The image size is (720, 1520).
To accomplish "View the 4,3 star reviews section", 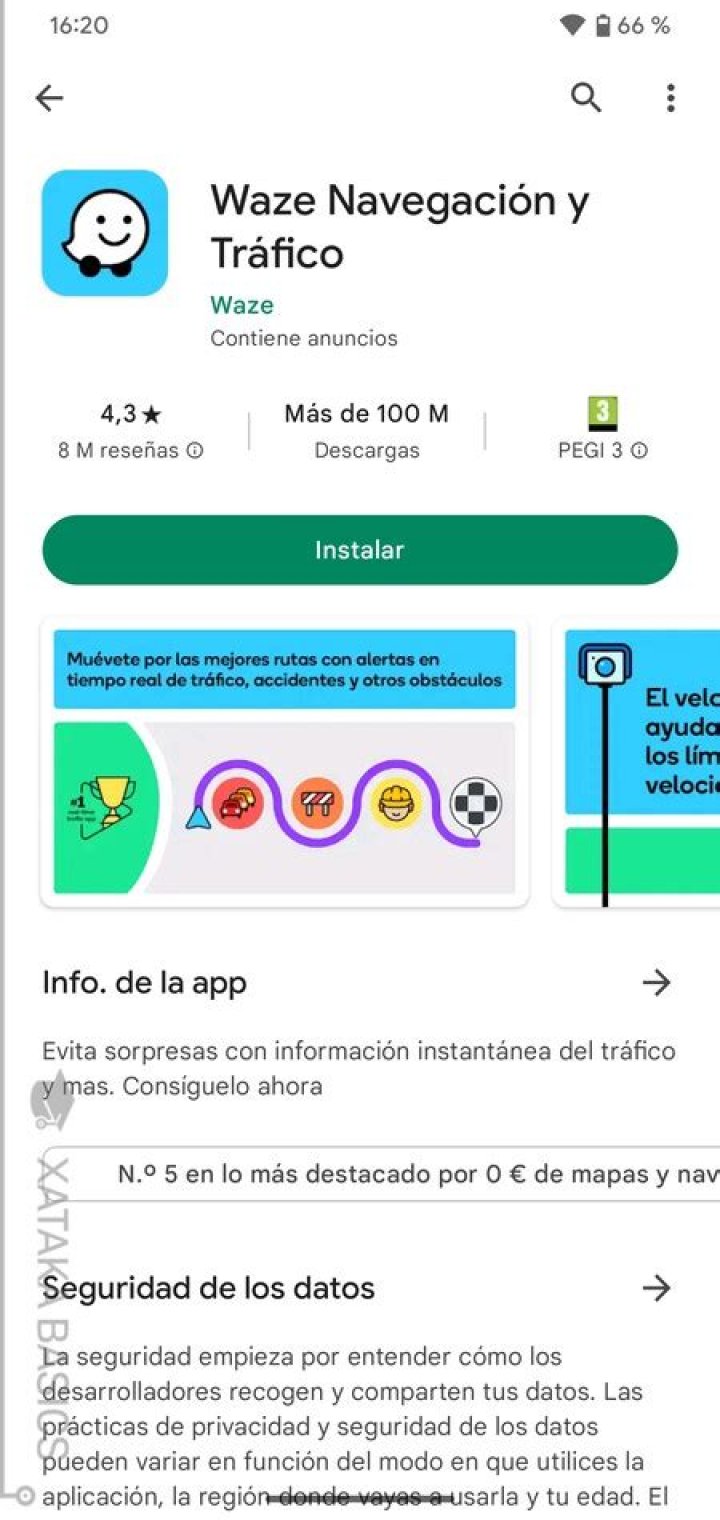I will point(130,431).
